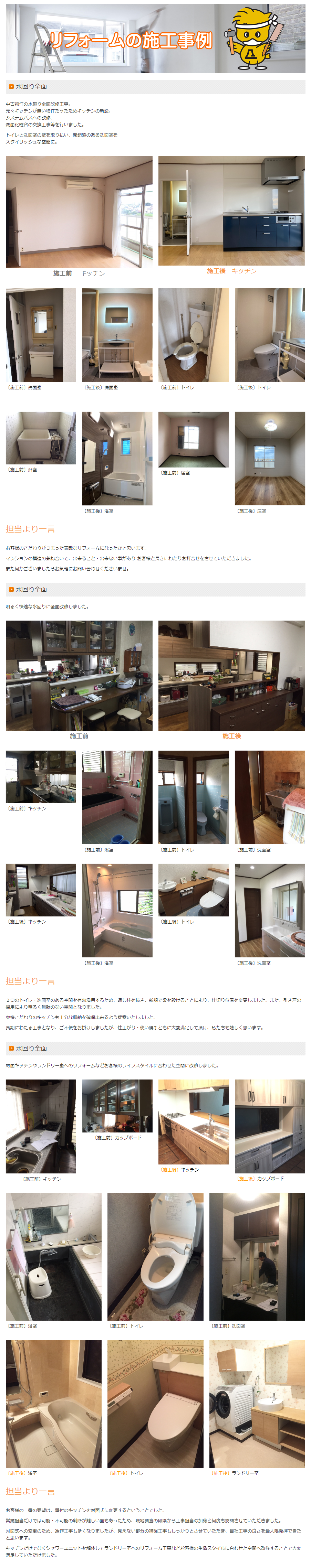Enlarge the 〔施工後〕ランドリー室 photo
The width and height of the screenshot is (311, 1568).
pyautogui.click(x=257, y=1403)
